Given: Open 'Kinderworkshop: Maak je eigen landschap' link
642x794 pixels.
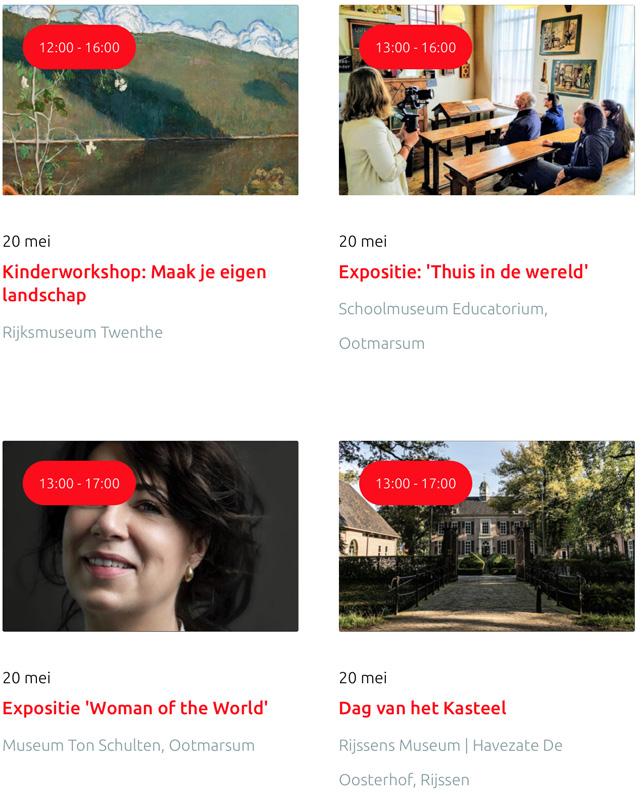Looking at the screenshot, I should tap(134, 283).
